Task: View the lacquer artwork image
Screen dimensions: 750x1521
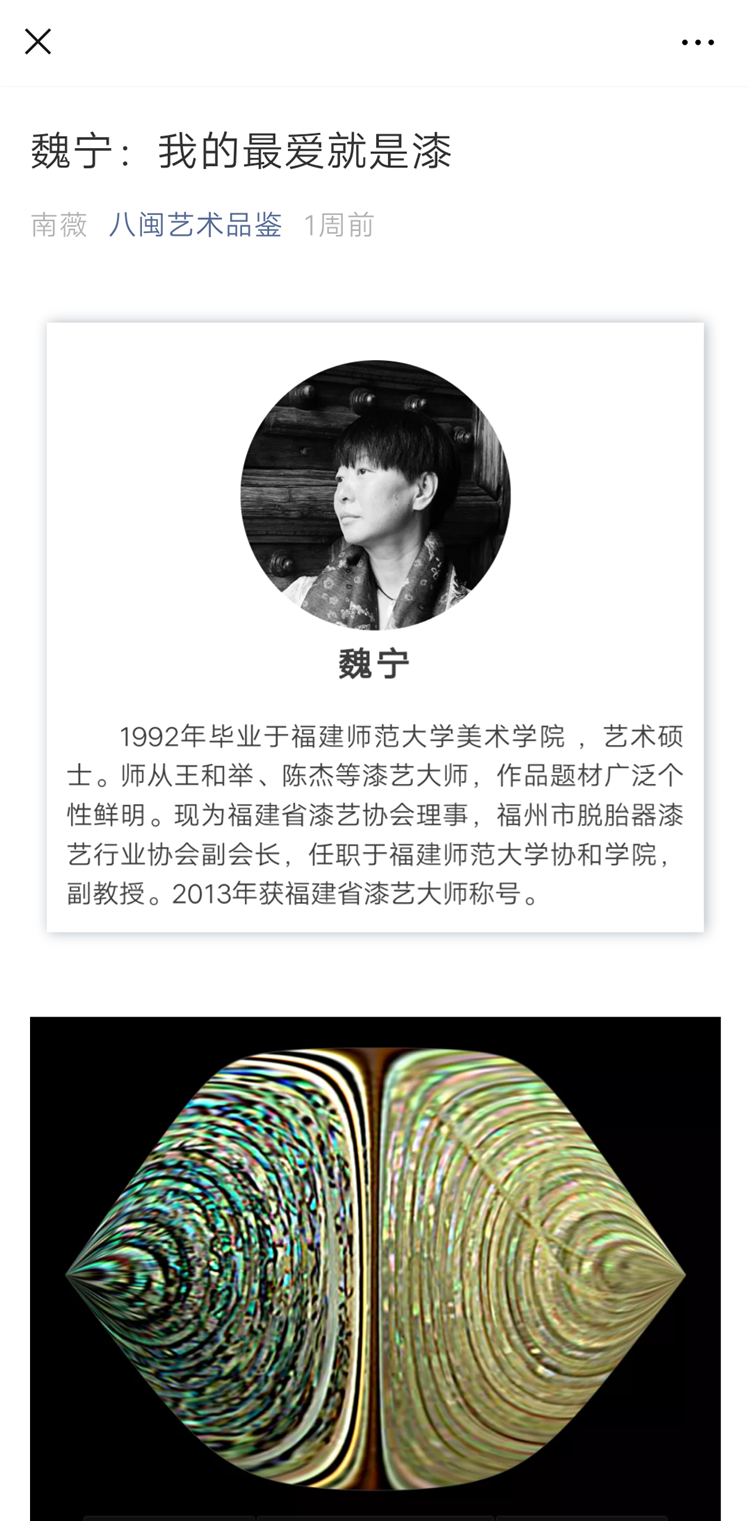Action: click(x=375, y=1268)
